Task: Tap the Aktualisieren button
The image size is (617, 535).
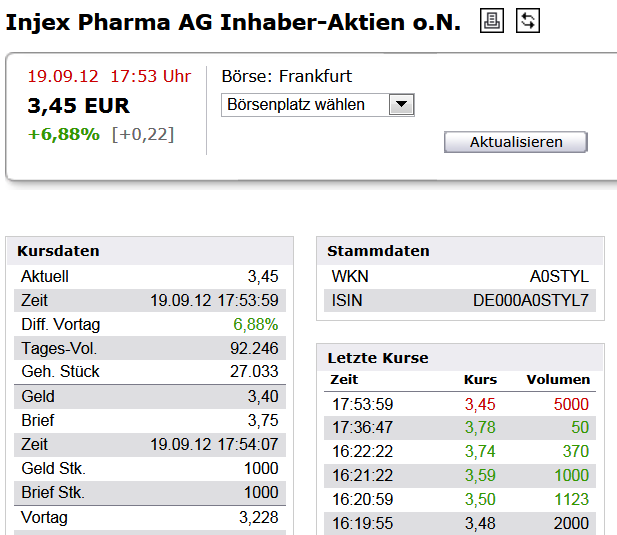Action: 515,142
